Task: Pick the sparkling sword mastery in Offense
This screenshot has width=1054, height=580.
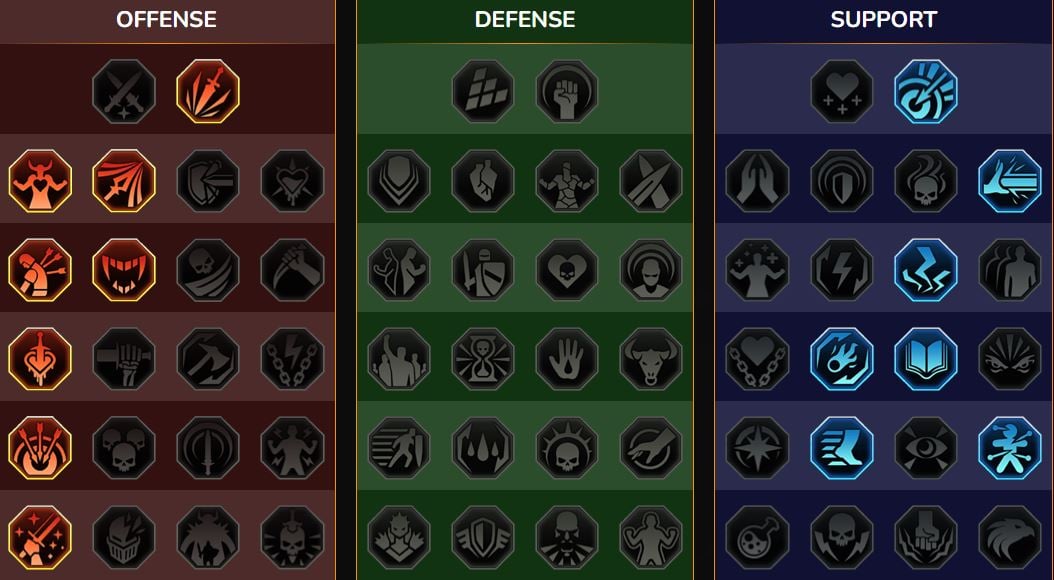Action: point(40,537)
